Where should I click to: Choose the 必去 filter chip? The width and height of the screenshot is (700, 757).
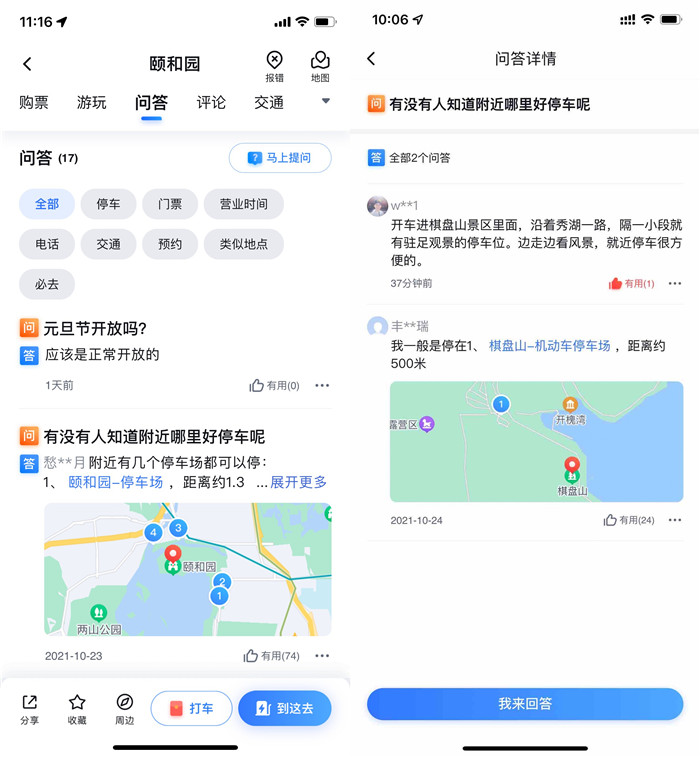pyautogui.click(x=47, y=284)
